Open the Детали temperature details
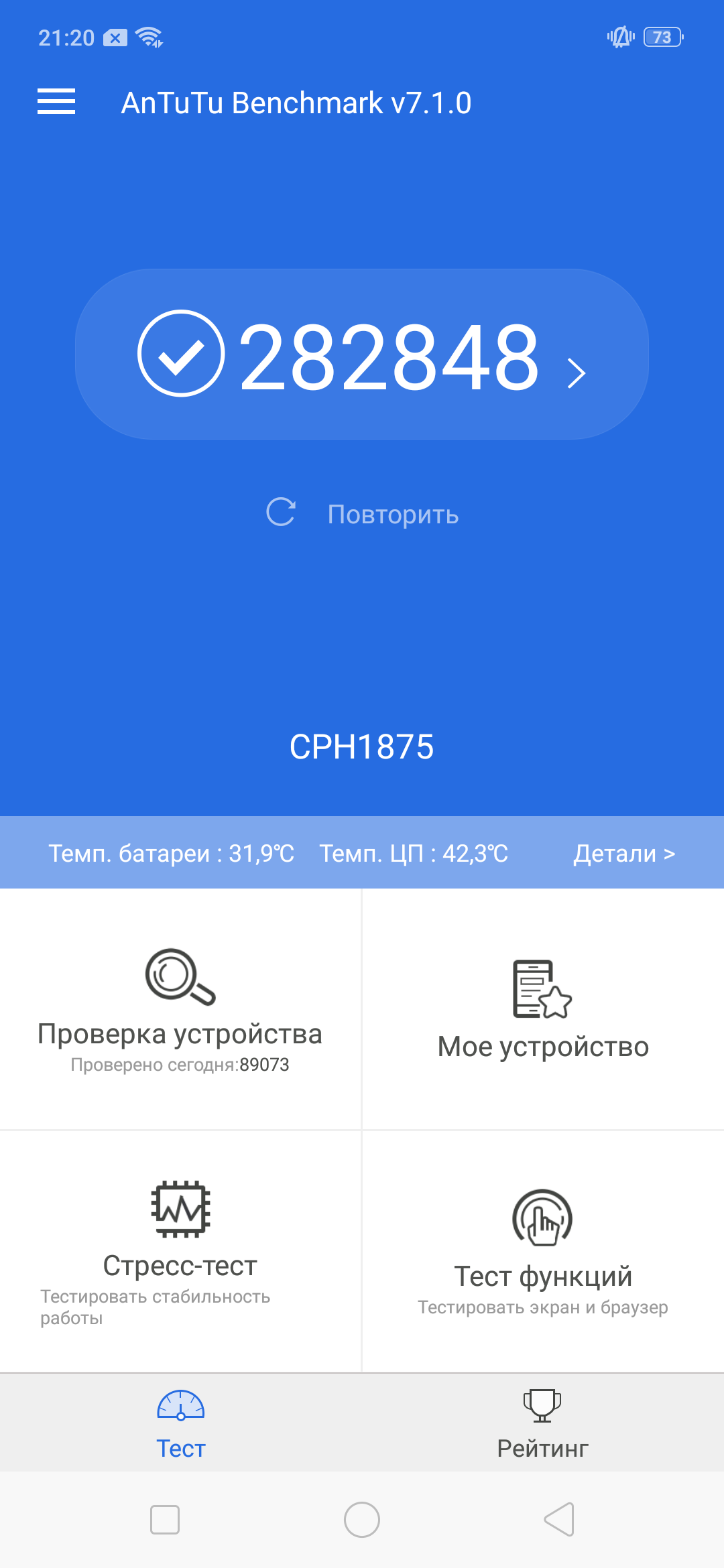This screenshot has height=1568, width=724. point(623,853)
